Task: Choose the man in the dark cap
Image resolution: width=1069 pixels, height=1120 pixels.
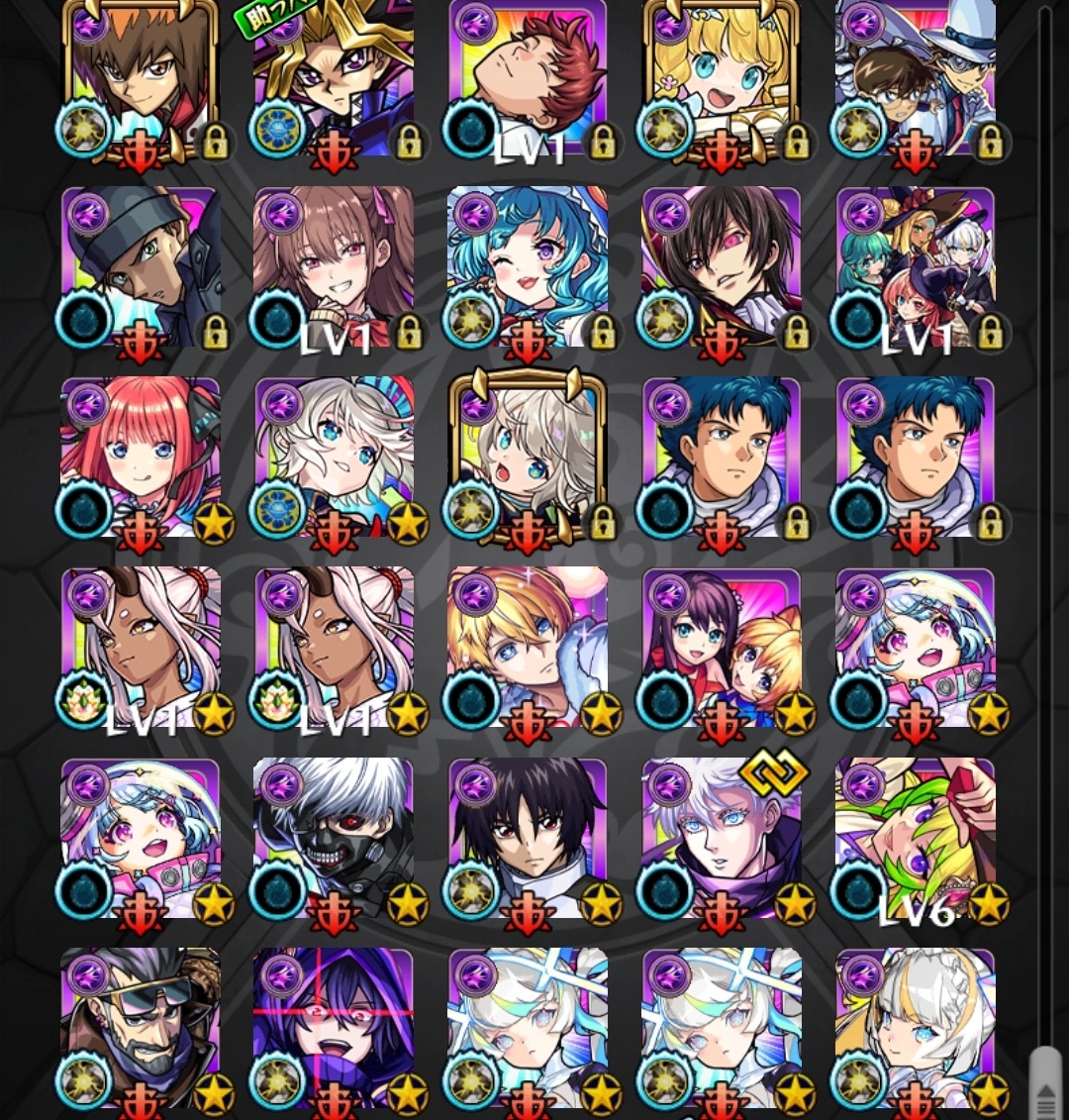Action: pyautogui.click(x=141, y=267)
